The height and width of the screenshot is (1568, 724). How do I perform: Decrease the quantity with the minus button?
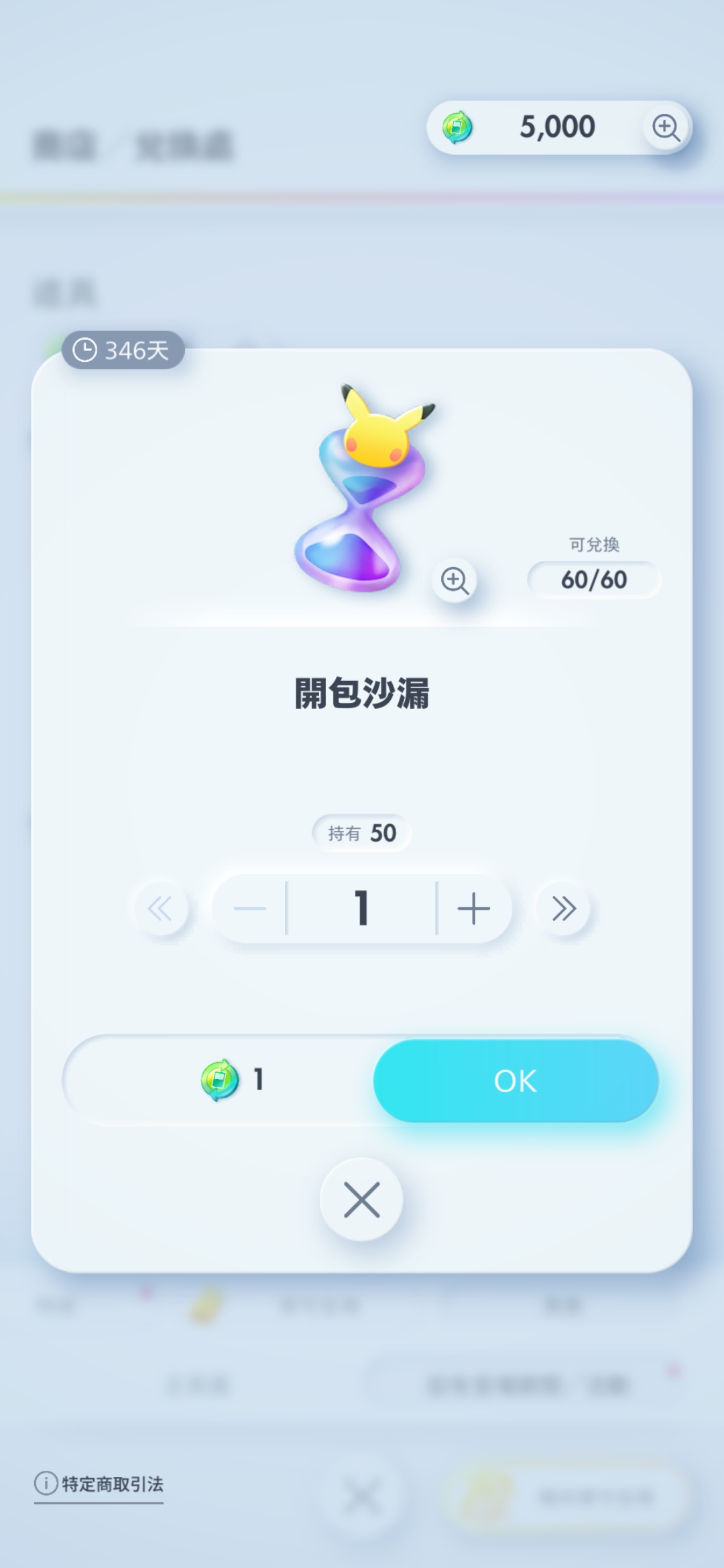coord(250,909)
